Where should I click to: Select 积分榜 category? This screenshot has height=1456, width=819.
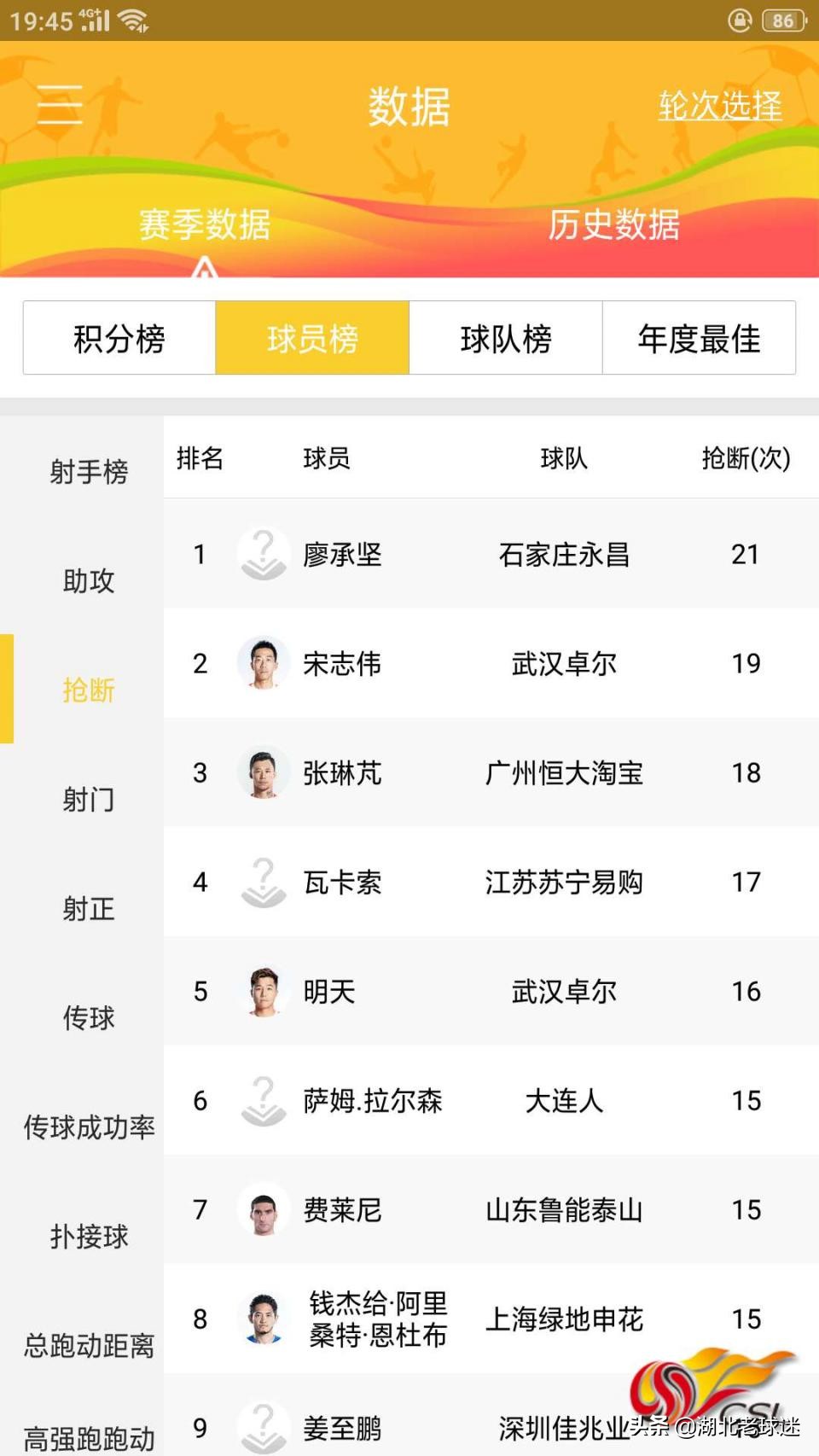tap(119, 338)
